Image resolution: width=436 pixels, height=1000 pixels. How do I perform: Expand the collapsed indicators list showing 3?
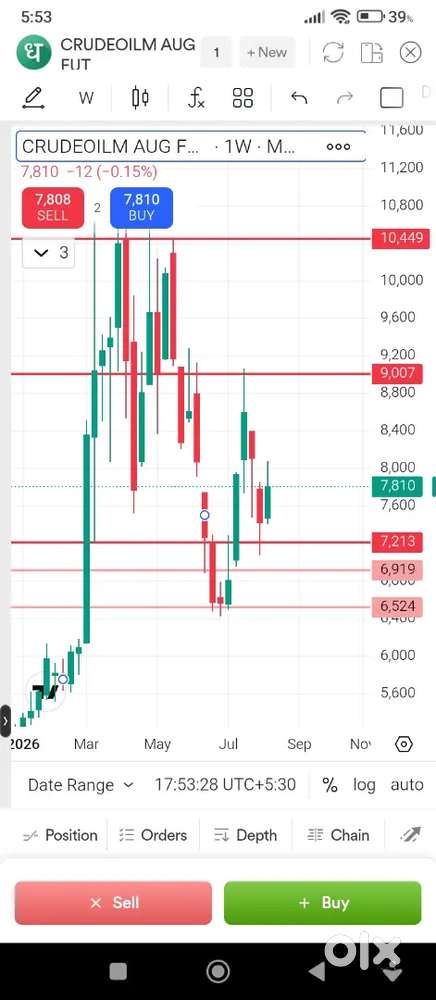click(x=48, y=253)
